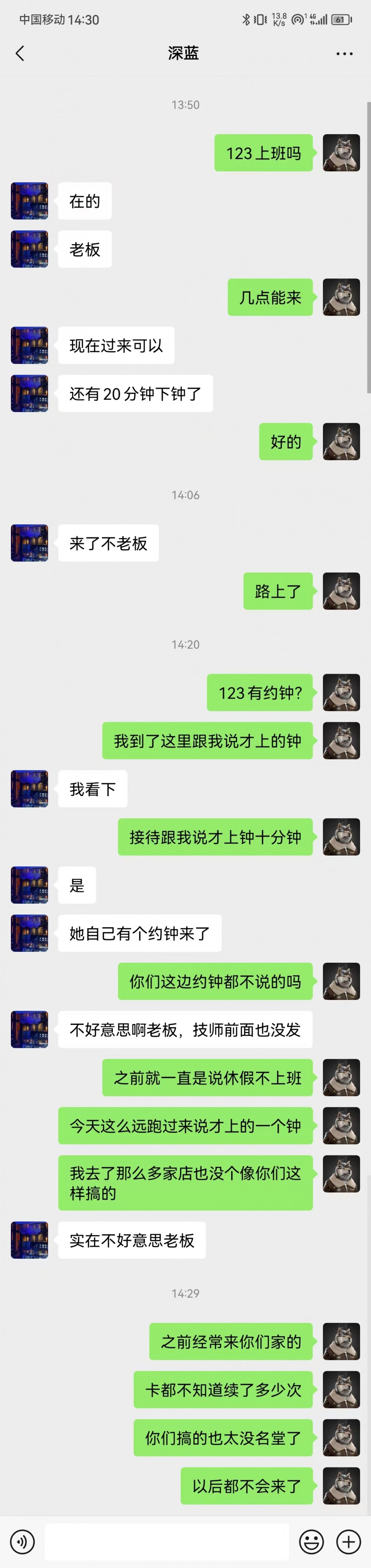Open 深蓝's avatar beside 在的
Image resolution: width=371 pixels, height=1568 pixels.
29,201
